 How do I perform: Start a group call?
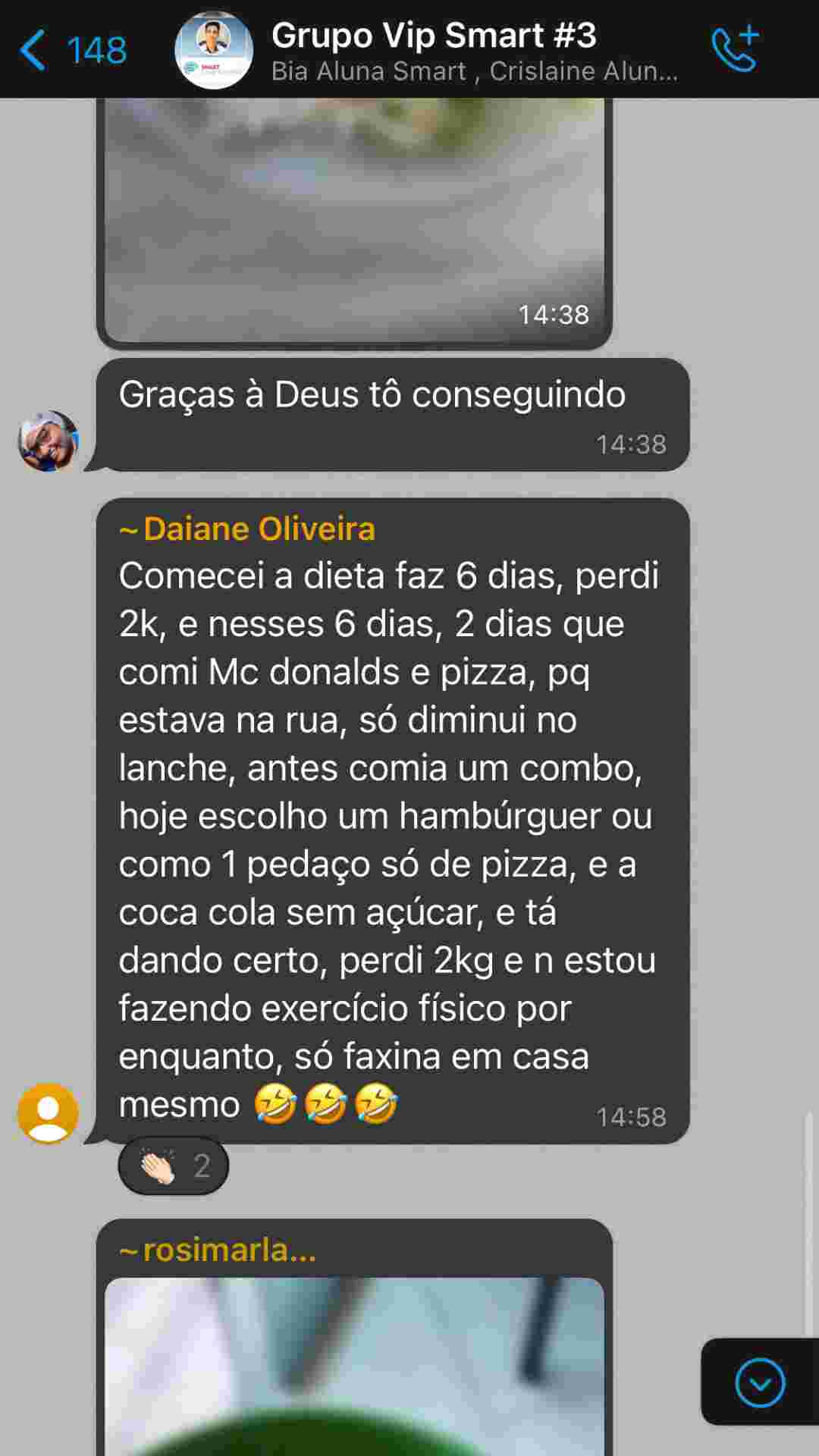[x=735, y=49]
